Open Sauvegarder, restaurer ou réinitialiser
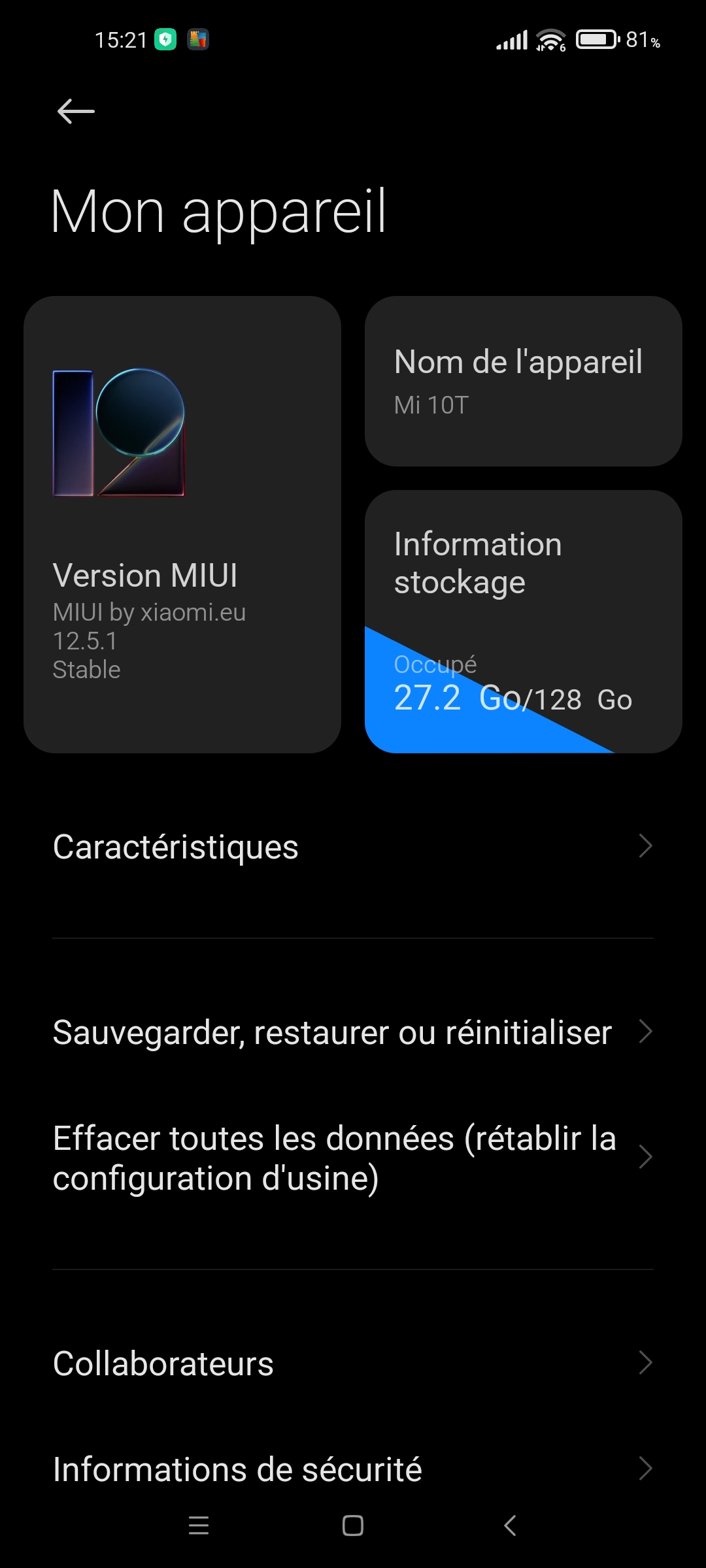The image size is (706, 1568). (x=353, y=1032)
